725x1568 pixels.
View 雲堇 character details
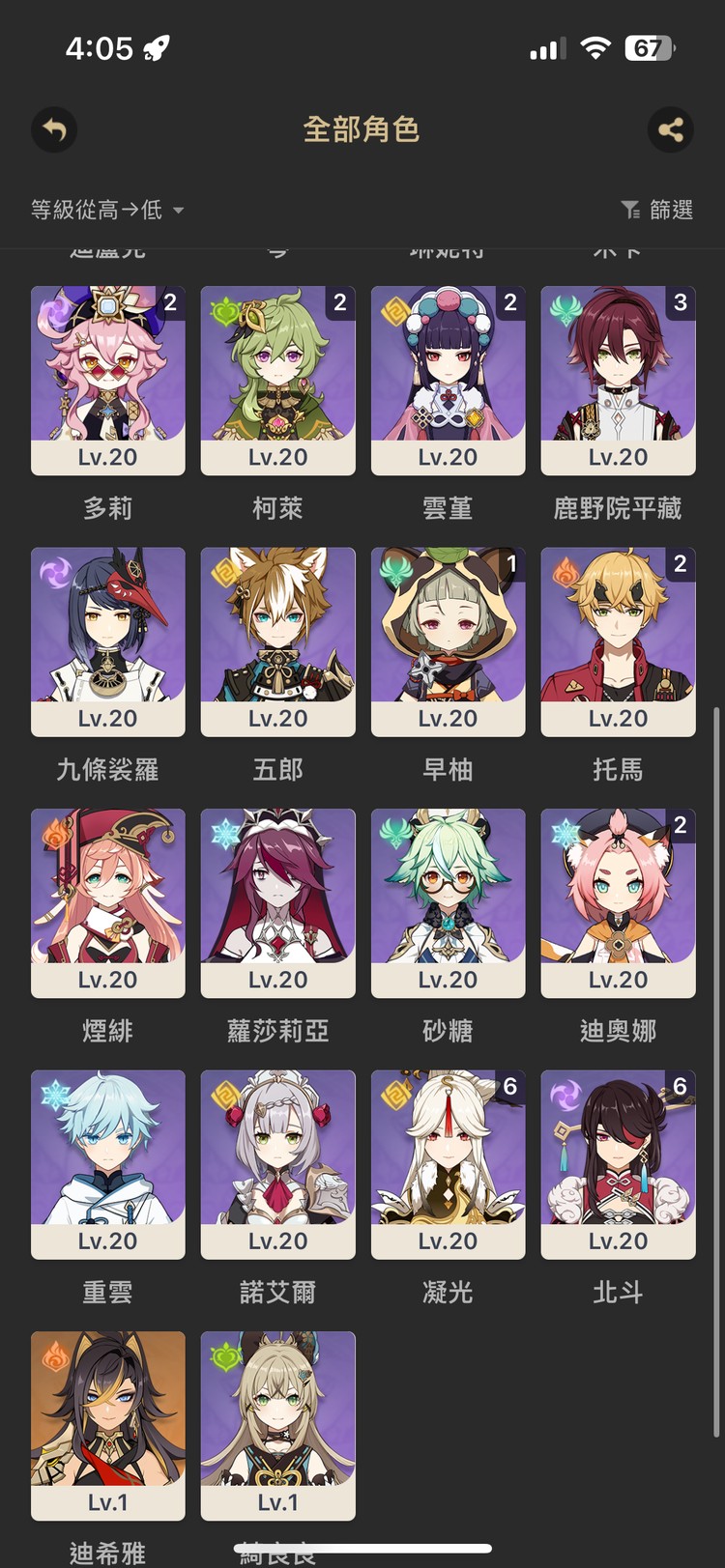(x=448, y=380)
